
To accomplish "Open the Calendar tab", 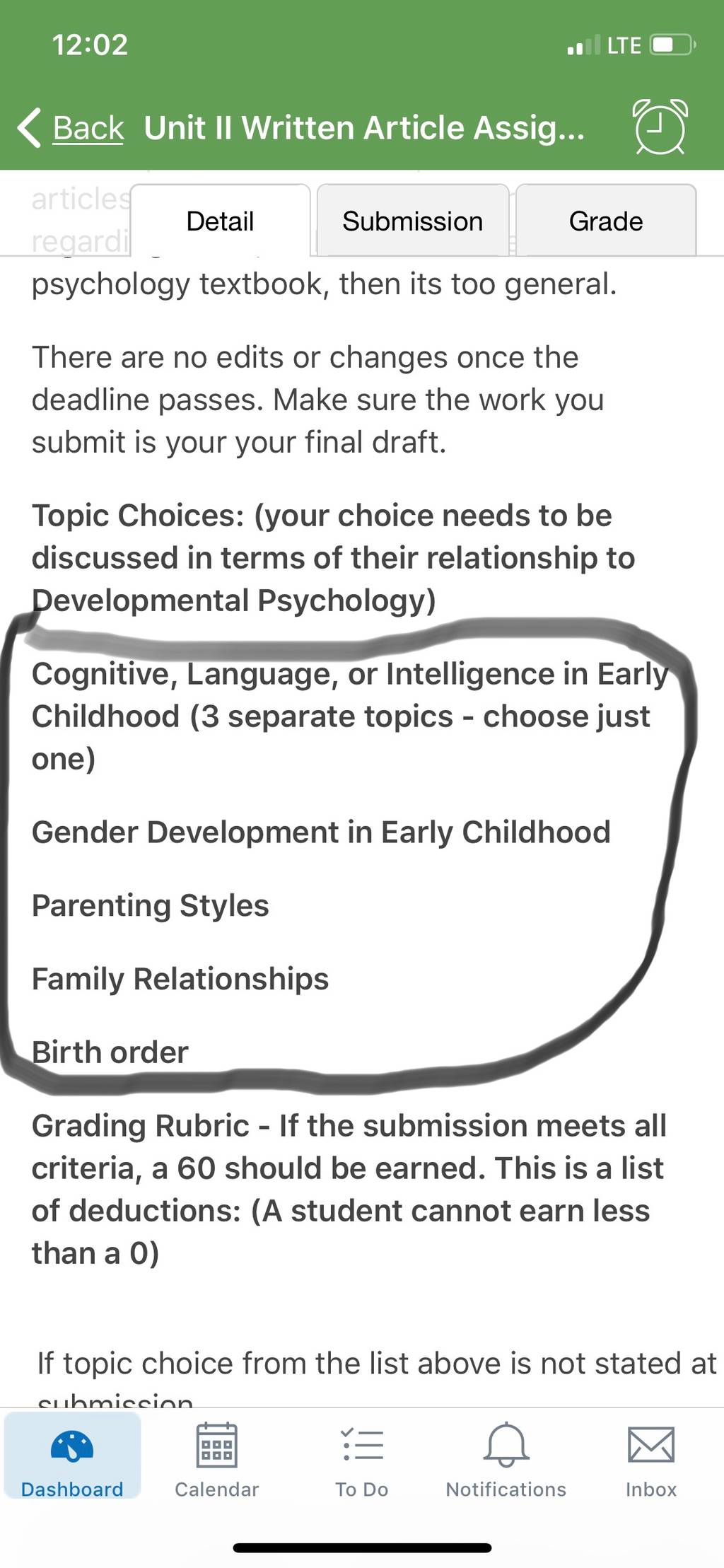I will (x=216, y=1459).
